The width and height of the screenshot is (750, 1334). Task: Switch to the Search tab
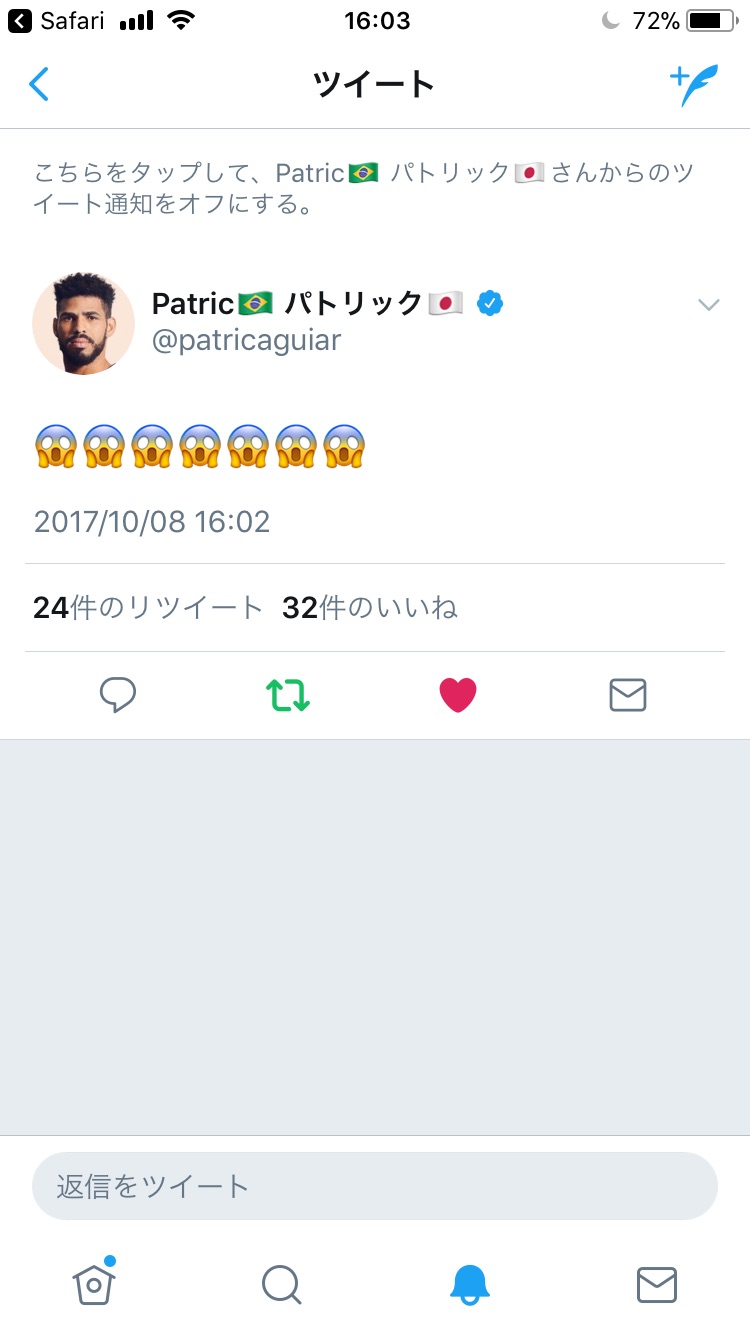[281, 1284]
